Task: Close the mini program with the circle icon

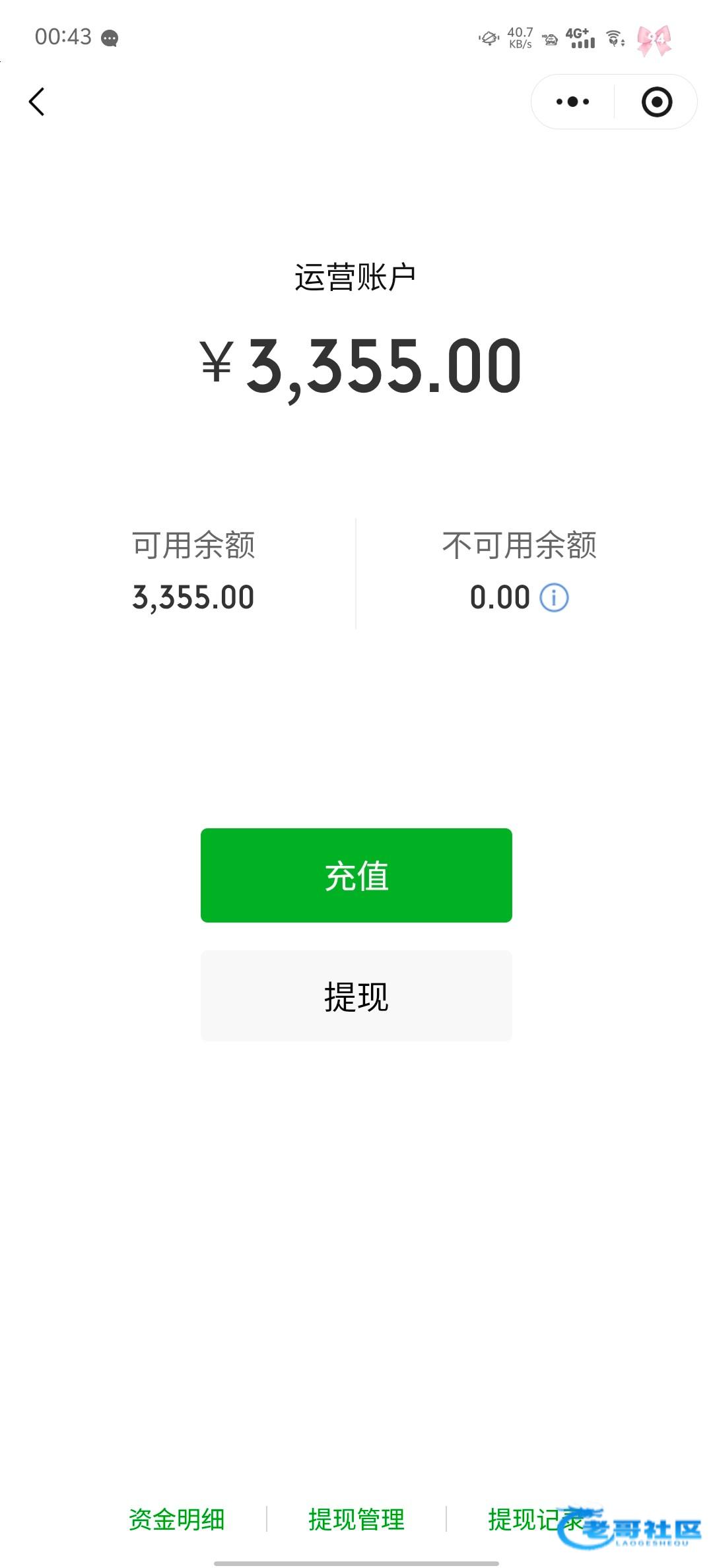Action: click(656, 102)
